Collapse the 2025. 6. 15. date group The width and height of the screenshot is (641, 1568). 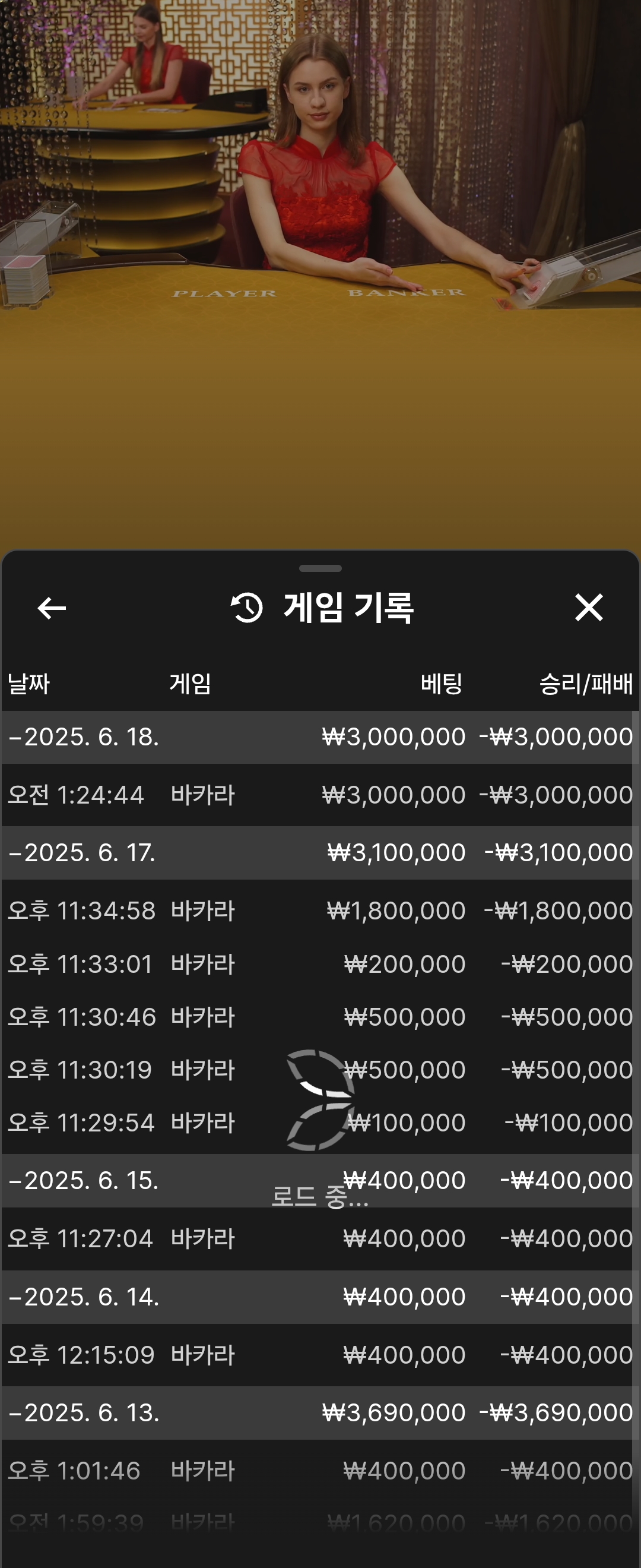pyautogui.click(x=83, y=1180)
